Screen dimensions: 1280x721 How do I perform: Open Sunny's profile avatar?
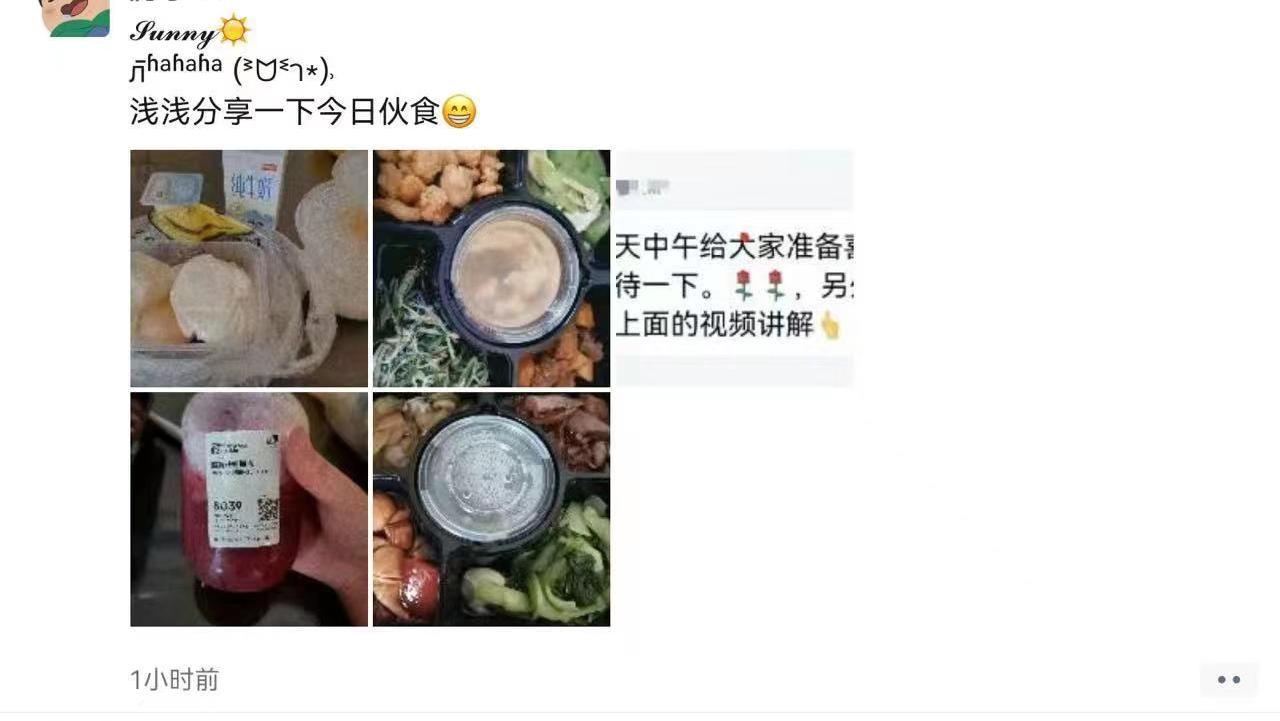pos(75,17)
